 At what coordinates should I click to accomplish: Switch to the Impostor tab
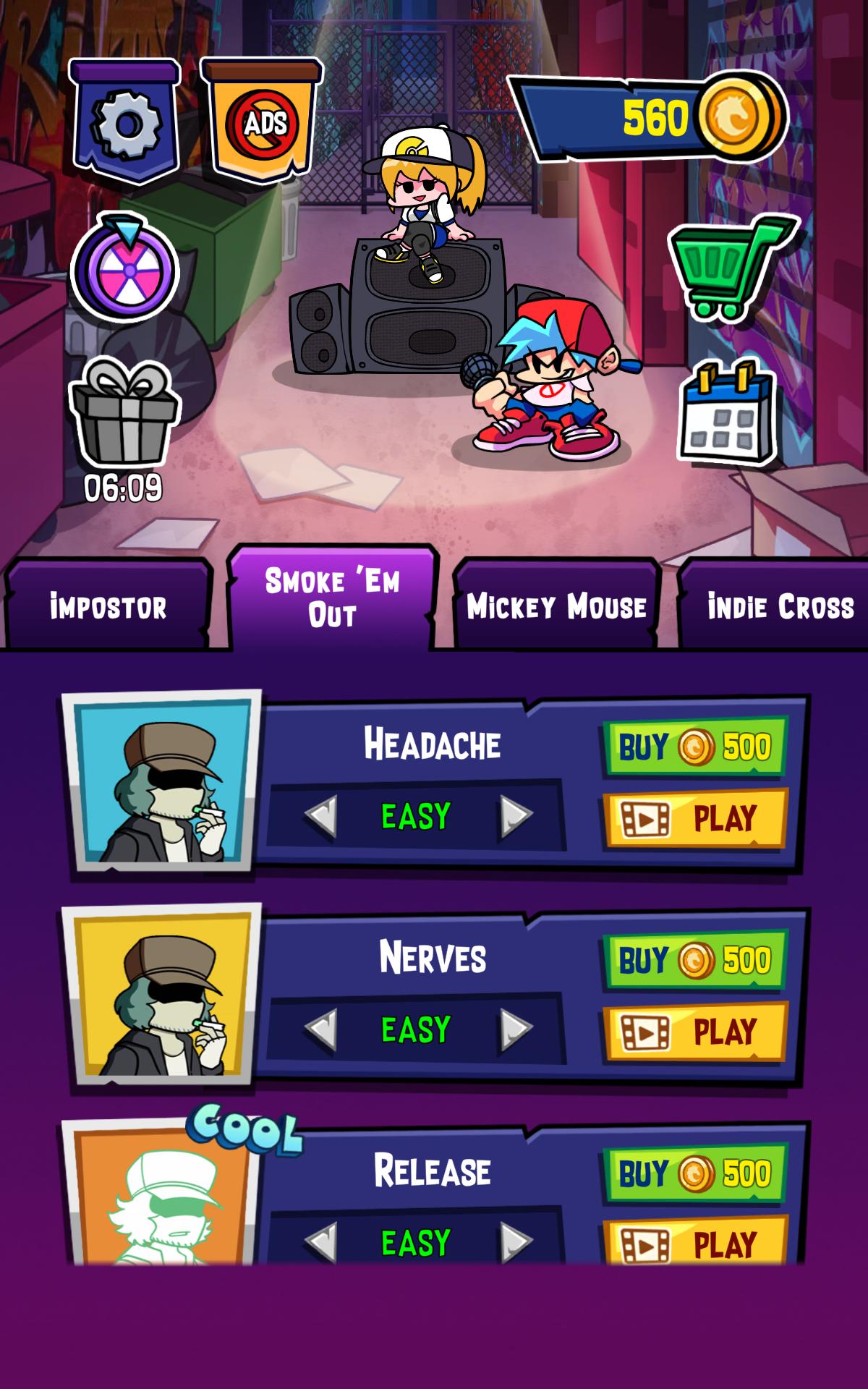click(109, 606)
